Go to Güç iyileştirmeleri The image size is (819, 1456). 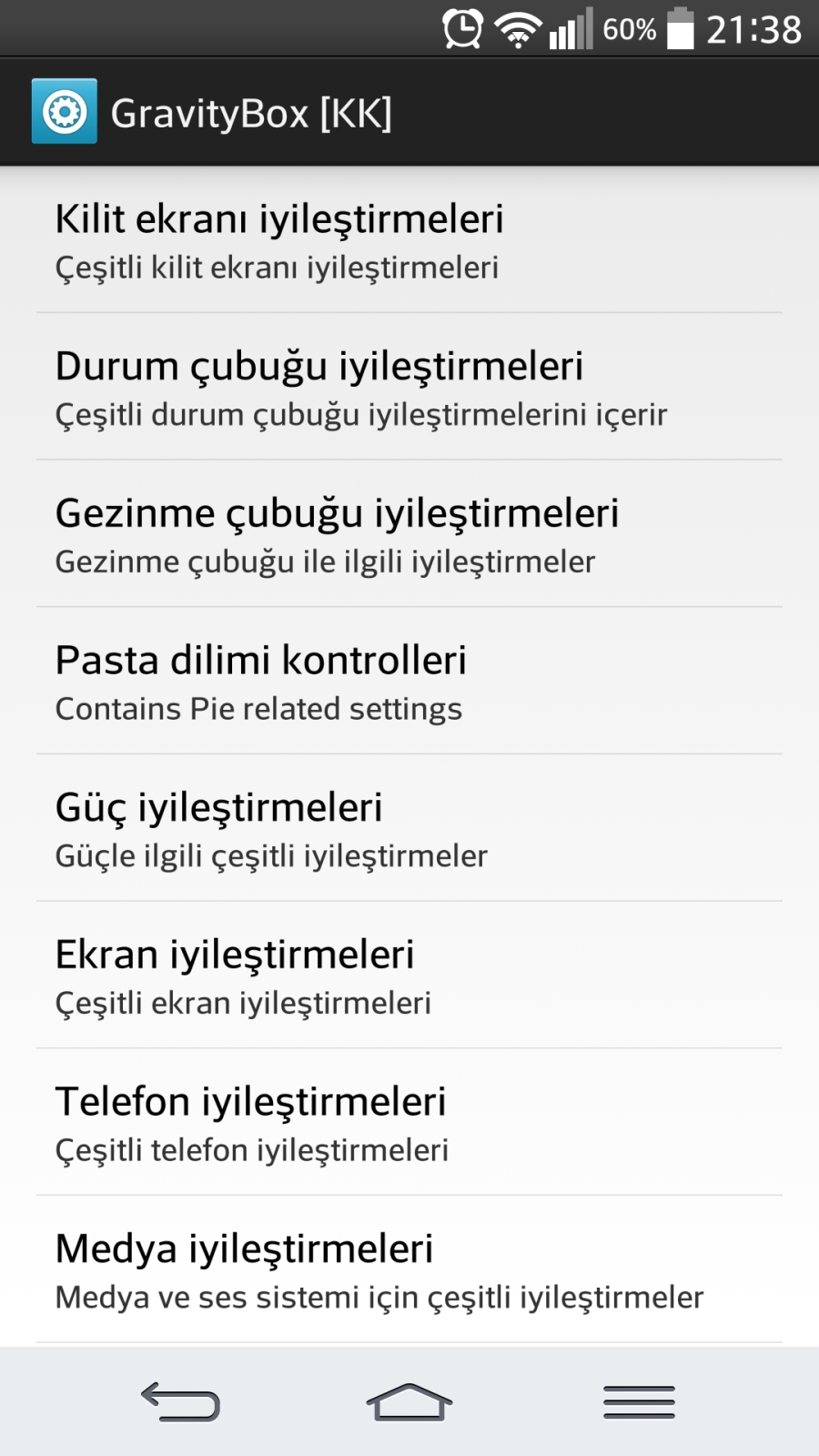[409, 828]
